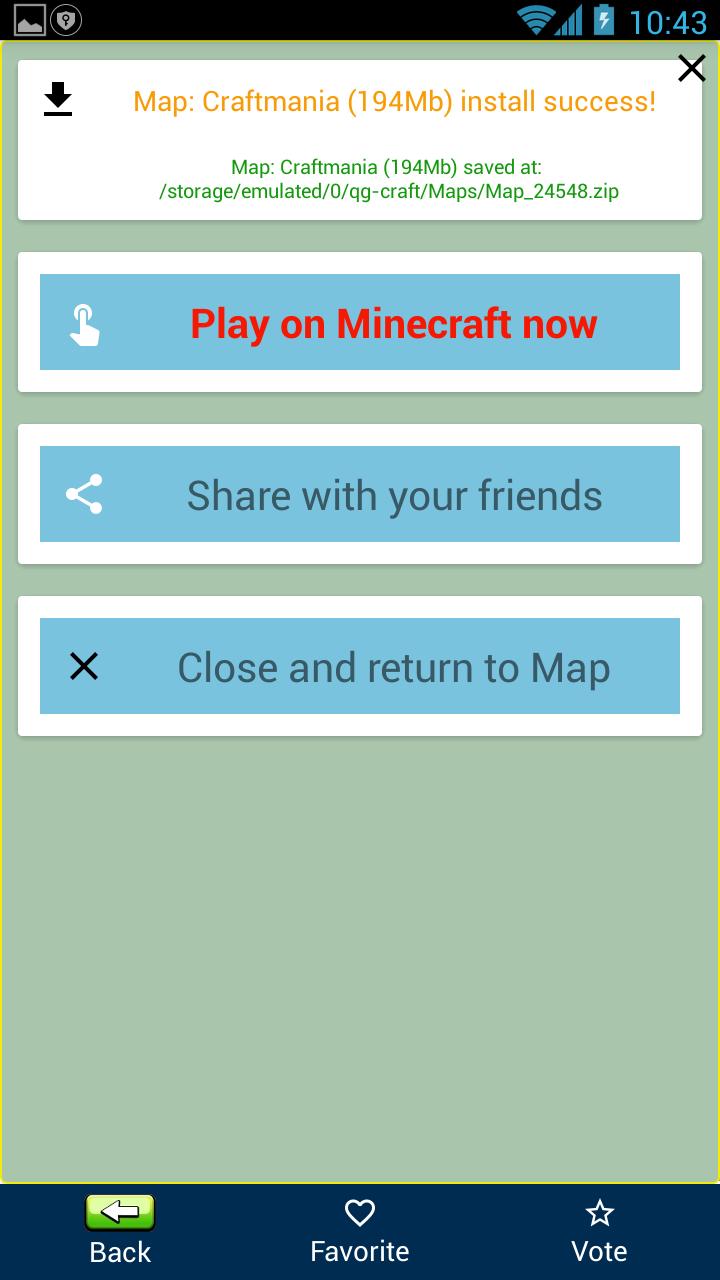Close the install success dialog with X
This screenshot has height=1280, width=720.
(691, 68)
